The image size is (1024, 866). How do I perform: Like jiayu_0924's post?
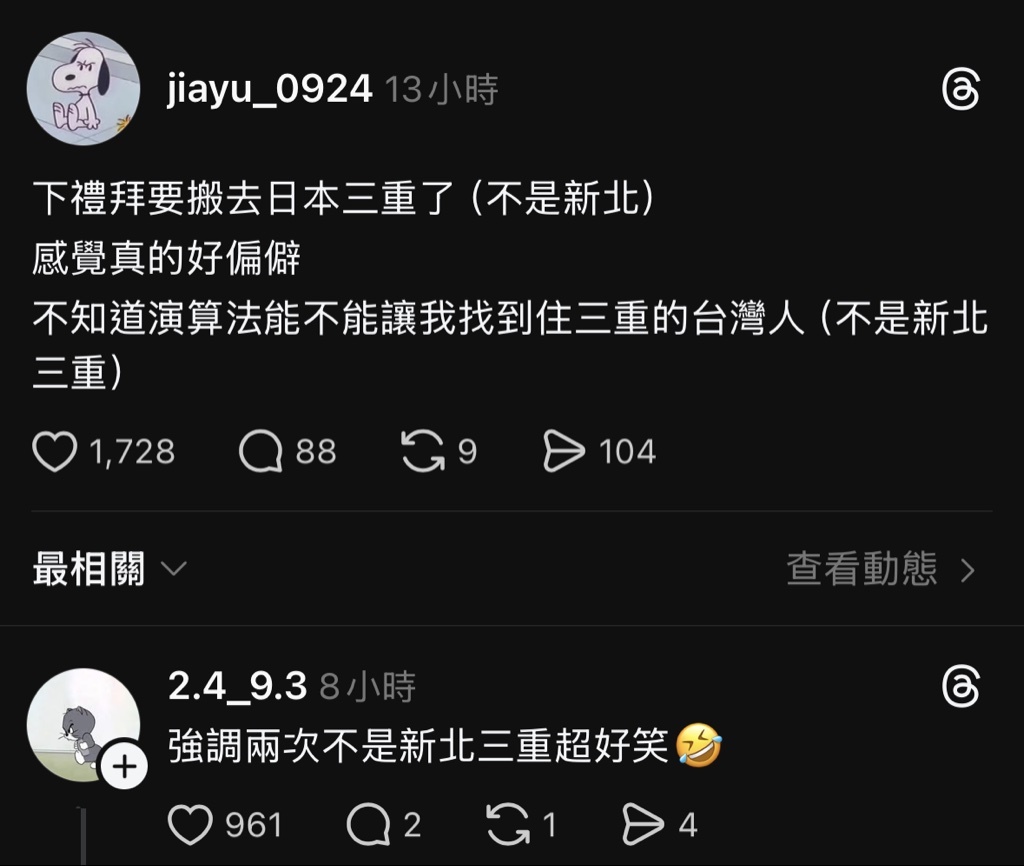point(55,452)
